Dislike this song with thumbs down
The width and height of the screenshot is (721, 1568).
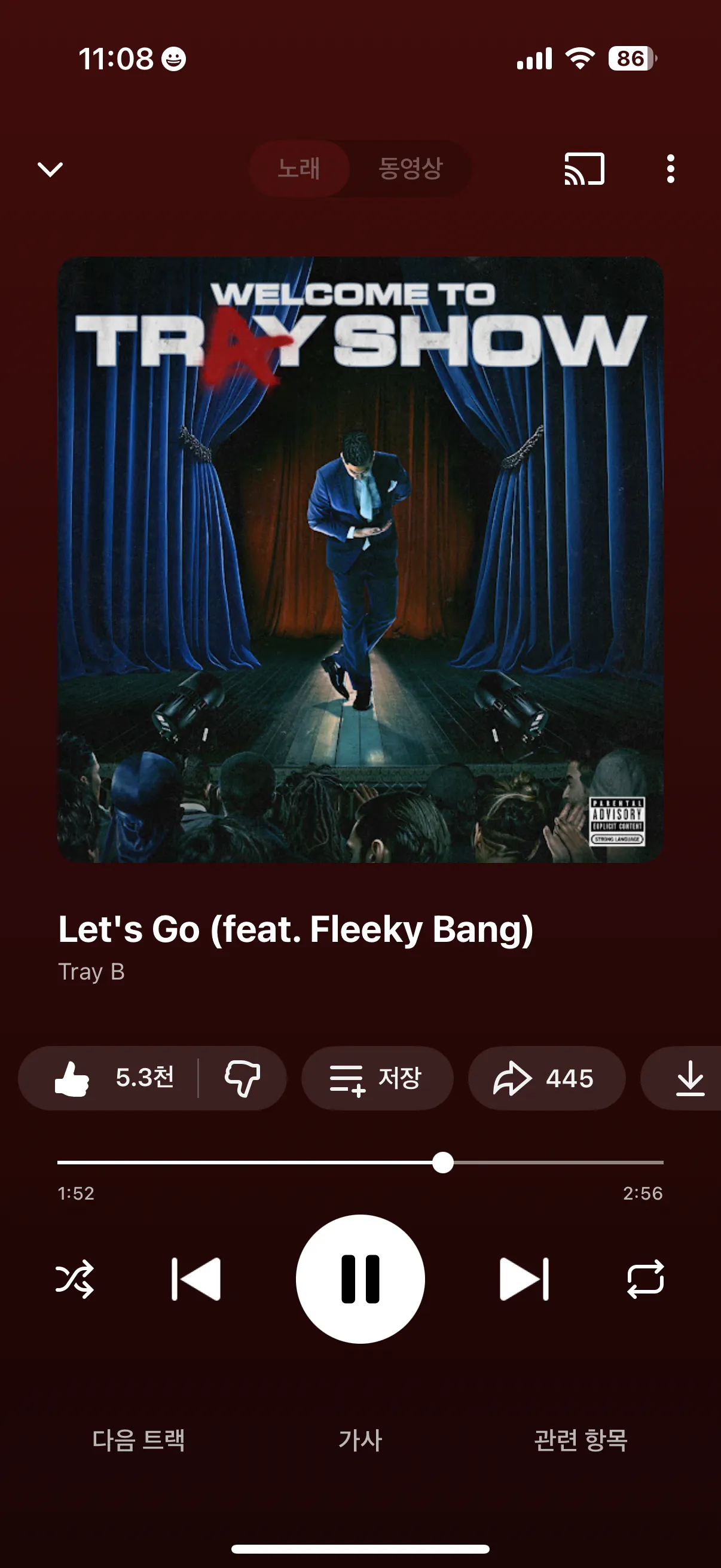tap(242, 1078)
